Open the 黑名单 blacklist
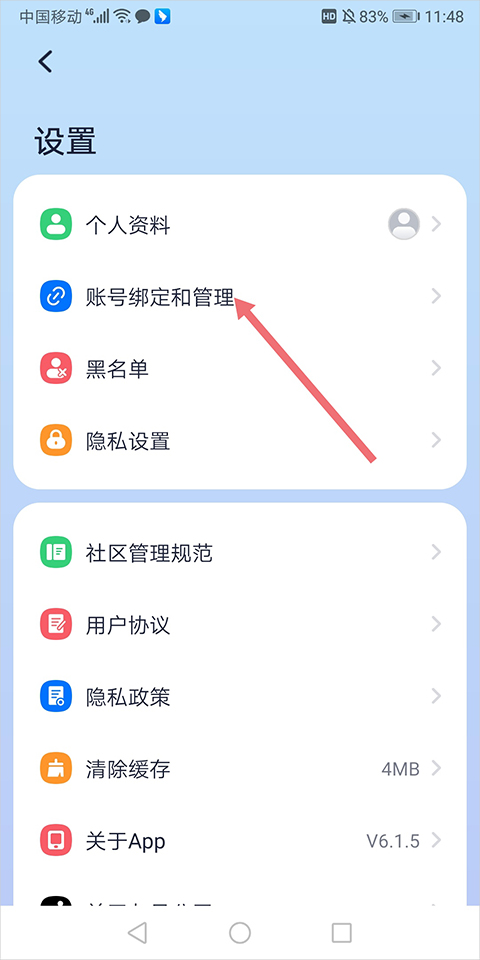Viewport: 480px width, 960px height. coord(240,368)
